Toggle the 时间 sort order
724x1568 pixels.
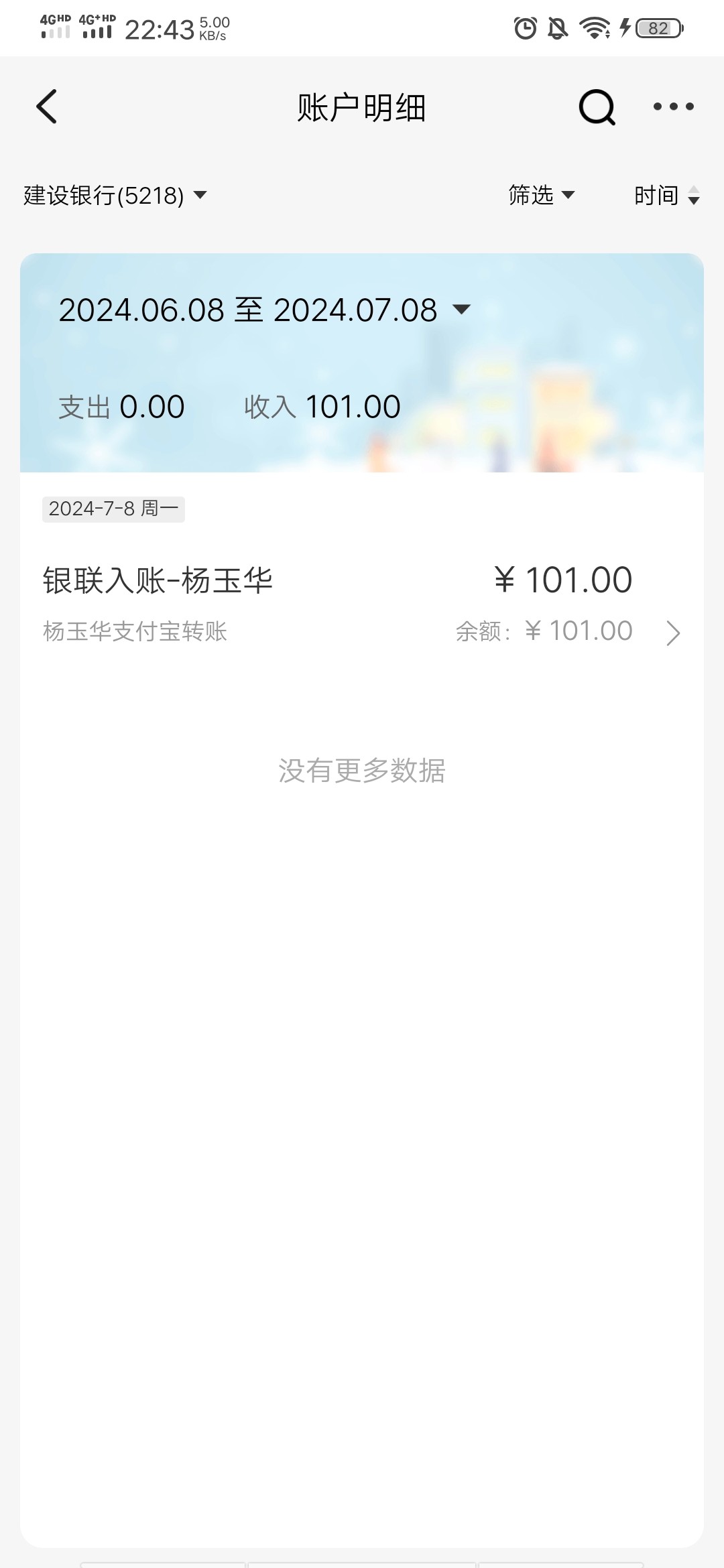coord(666,196)
